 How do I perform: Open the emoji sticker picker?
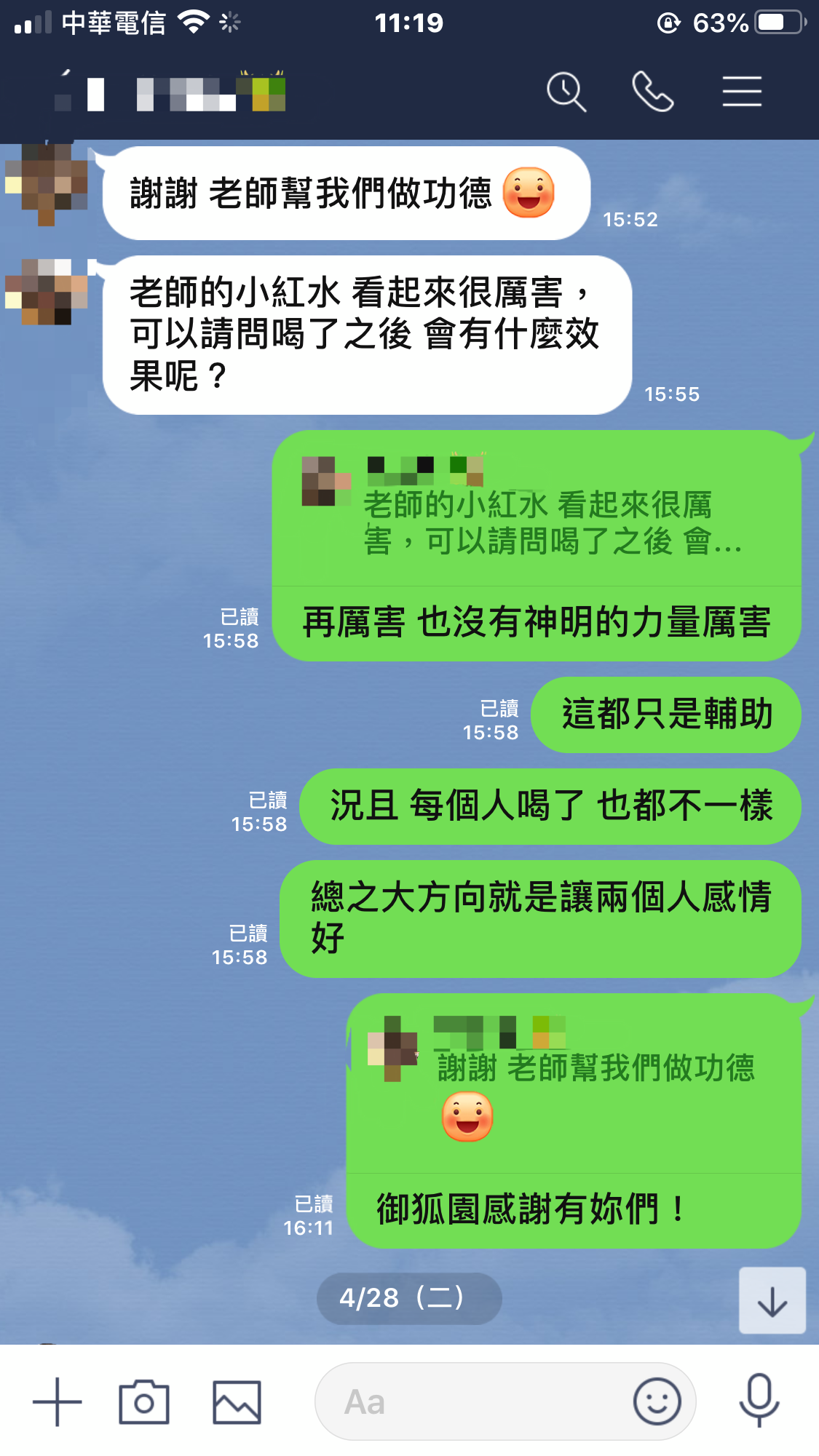click(x=657, y=1401)
